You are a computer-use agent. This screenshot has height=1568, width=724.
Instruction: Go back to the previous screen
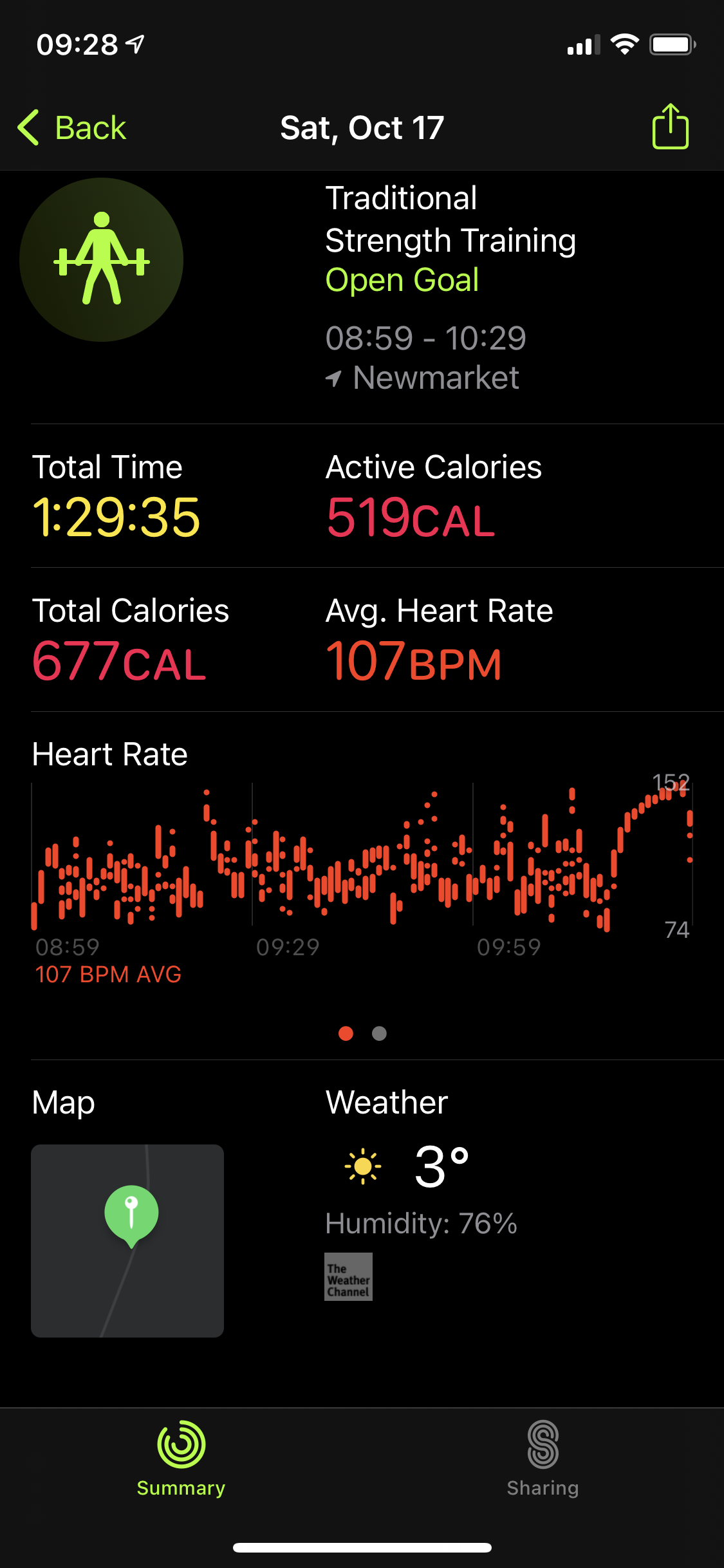tap(72, 127)
